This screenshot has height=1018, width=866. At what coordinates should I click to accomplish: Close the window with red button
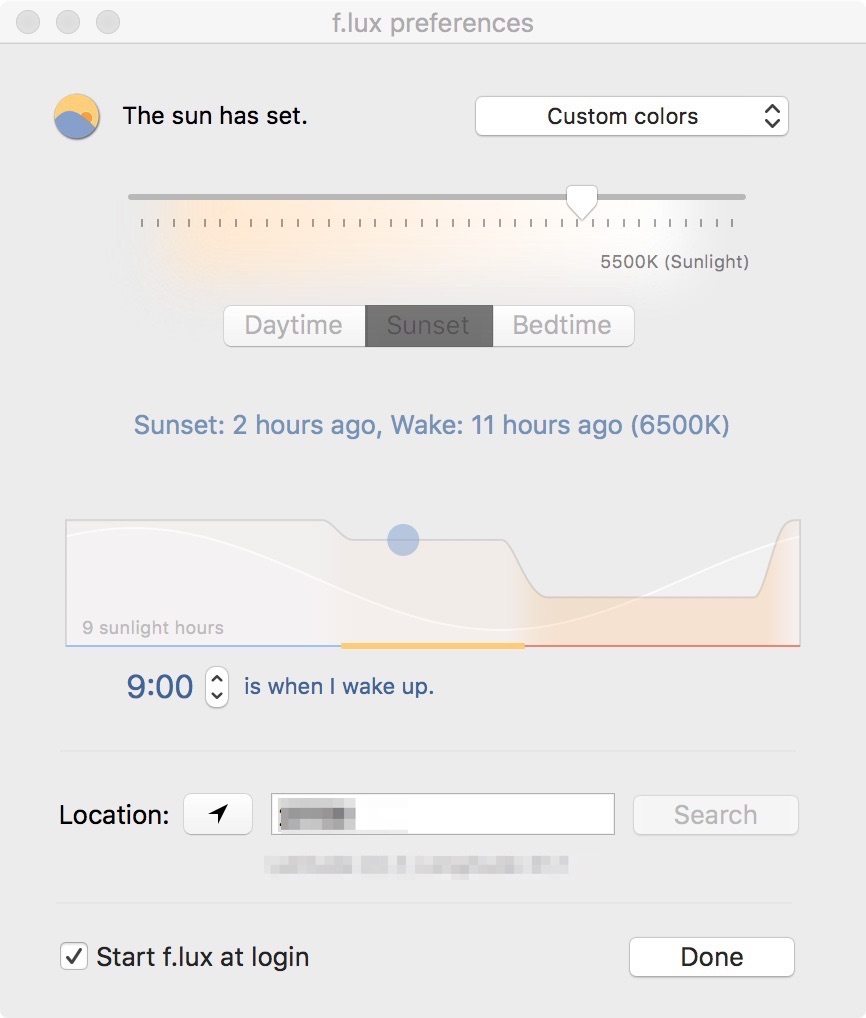[30, 21]
